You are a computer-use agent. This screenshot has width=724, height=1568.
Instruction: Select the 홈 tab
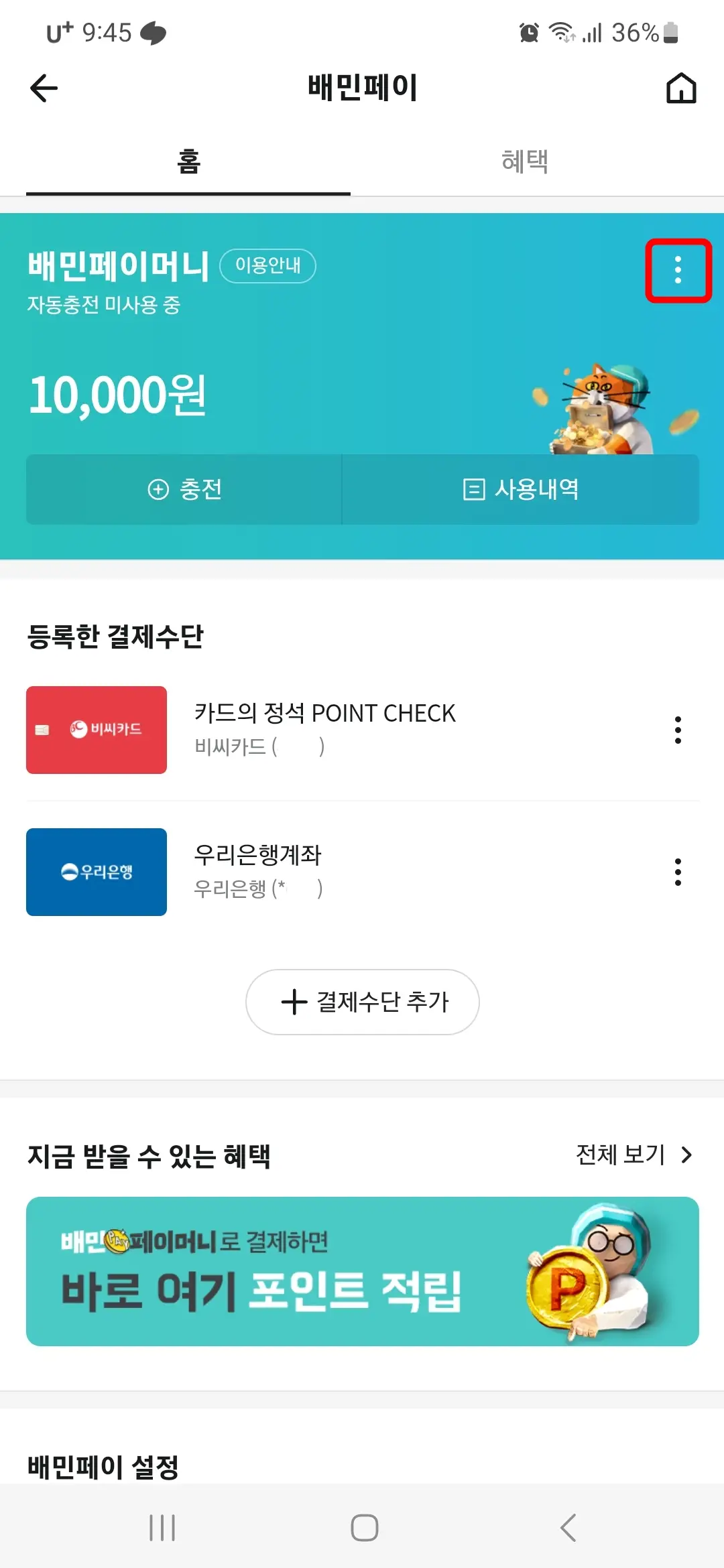click(x=188, y=161)
